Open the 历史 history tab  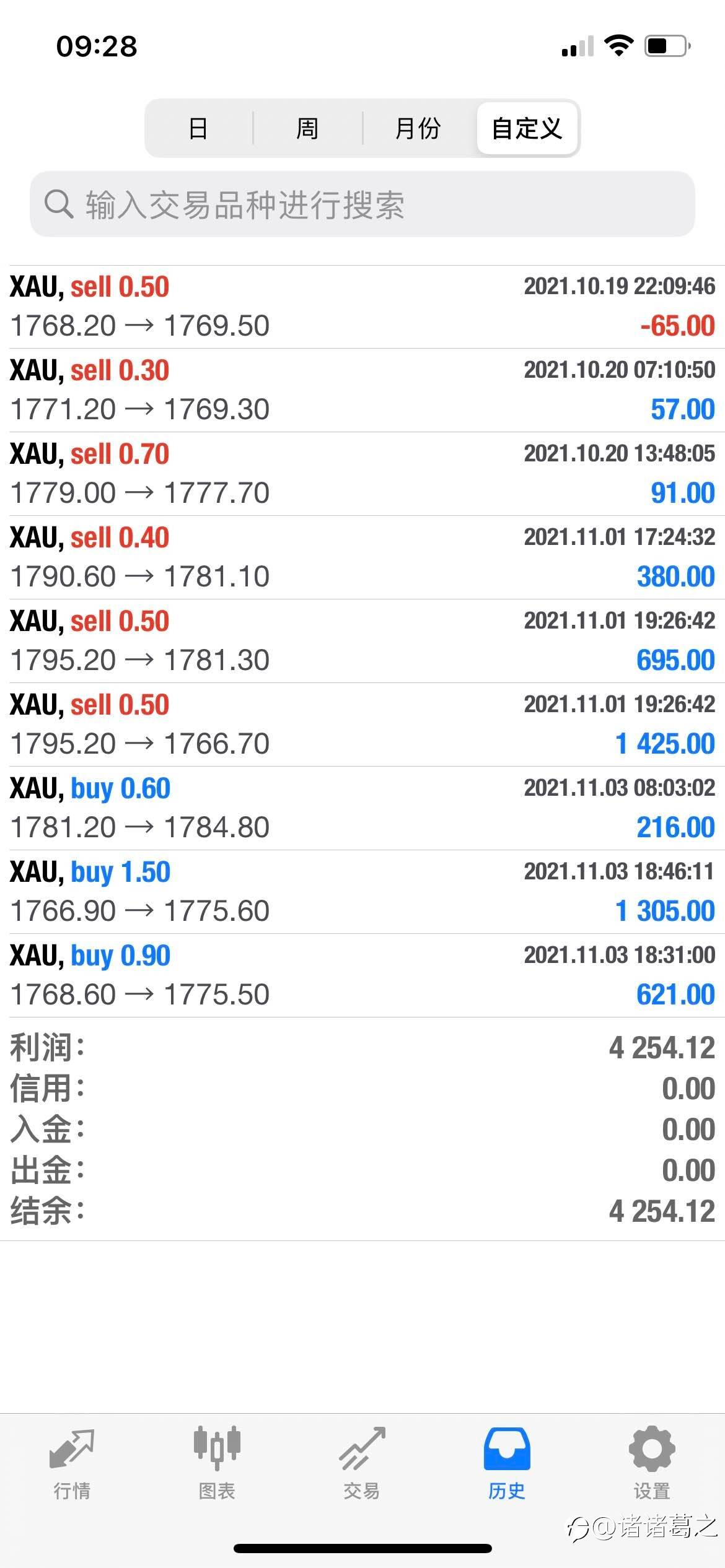[507, 1463]
